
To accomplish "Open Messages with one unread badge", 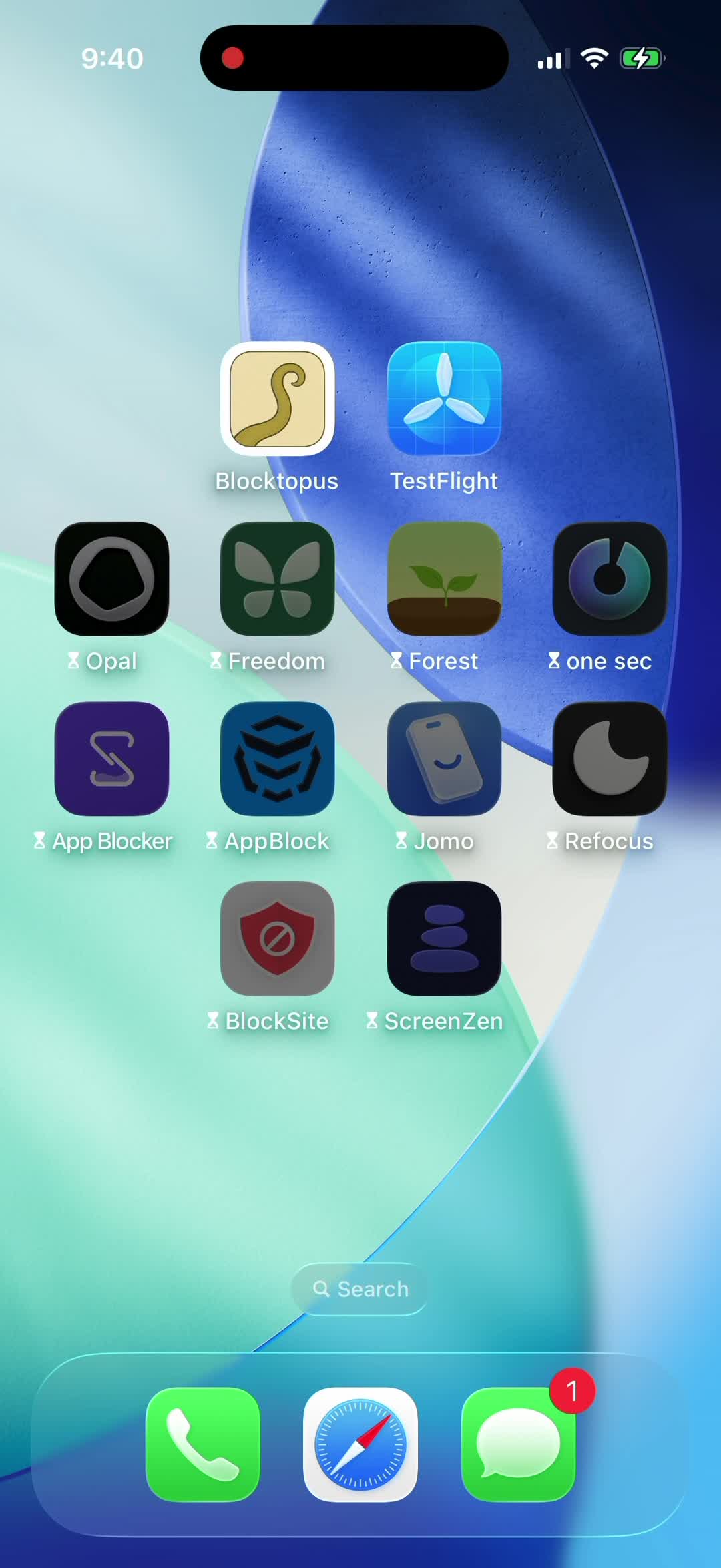I will click(518, 1444).
